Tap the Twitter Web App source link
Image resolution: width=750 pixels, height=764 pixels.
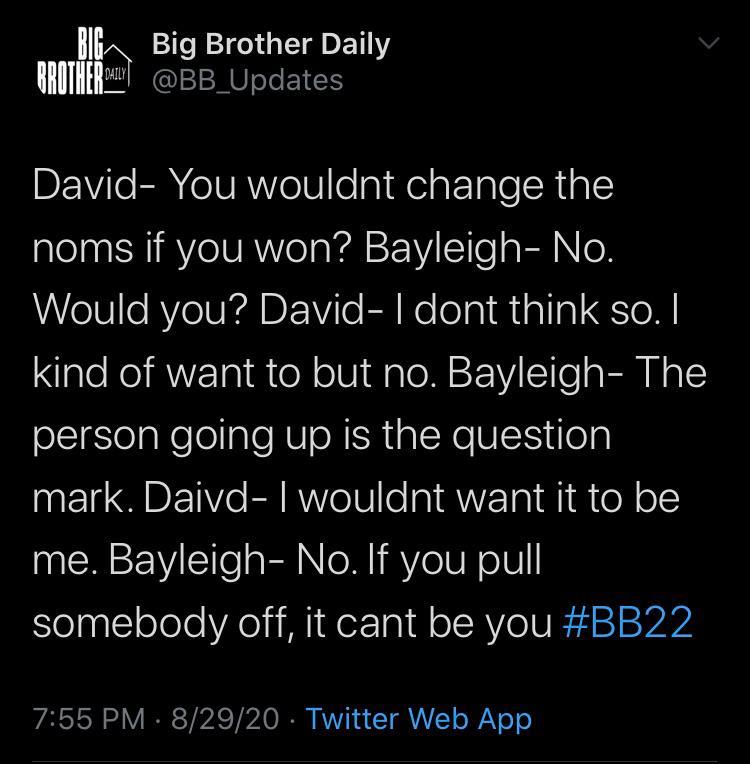[418, 718]
